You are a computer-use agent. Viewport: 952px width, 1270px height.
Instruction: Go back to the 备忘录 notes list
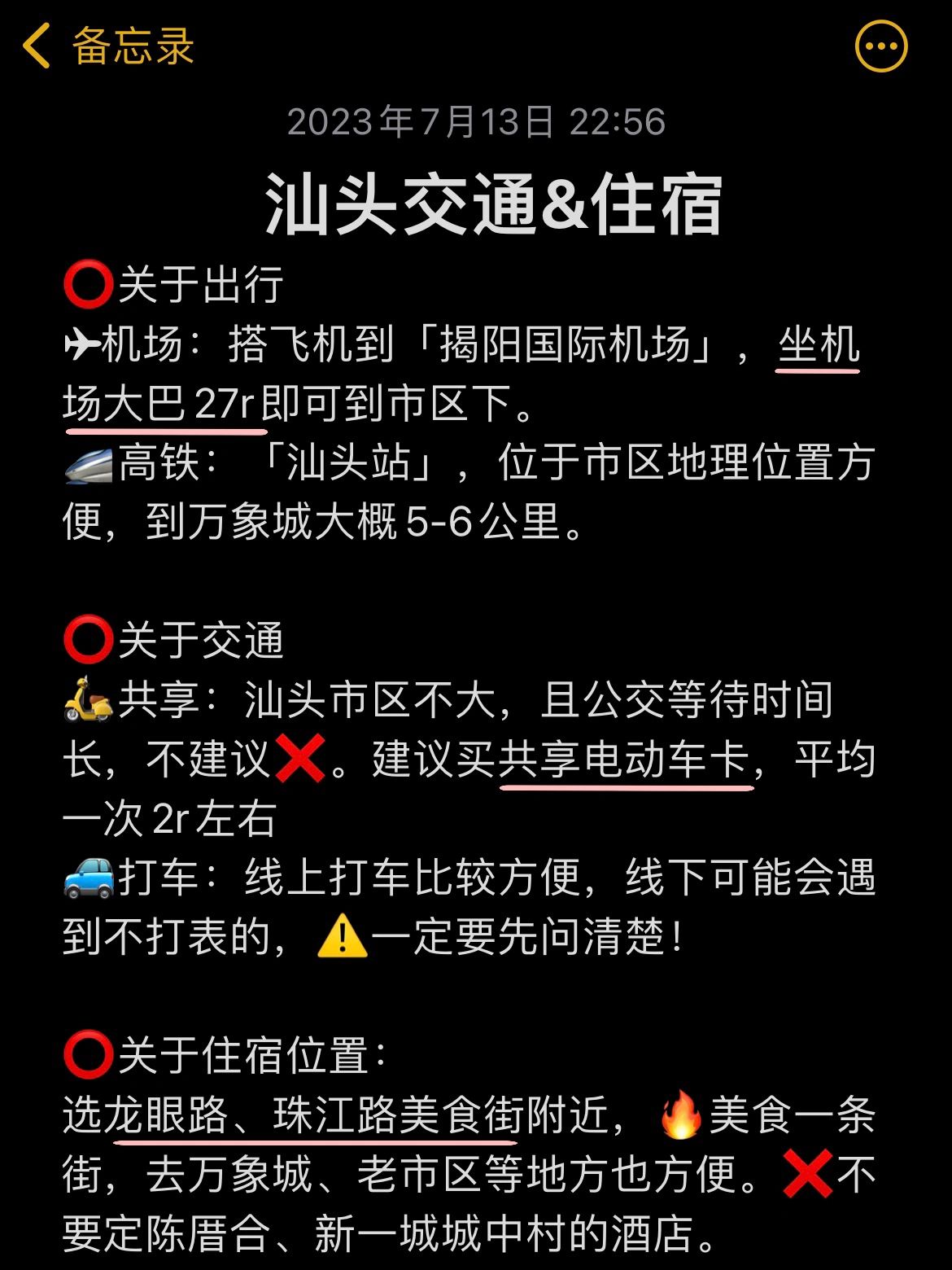point(107,46)
